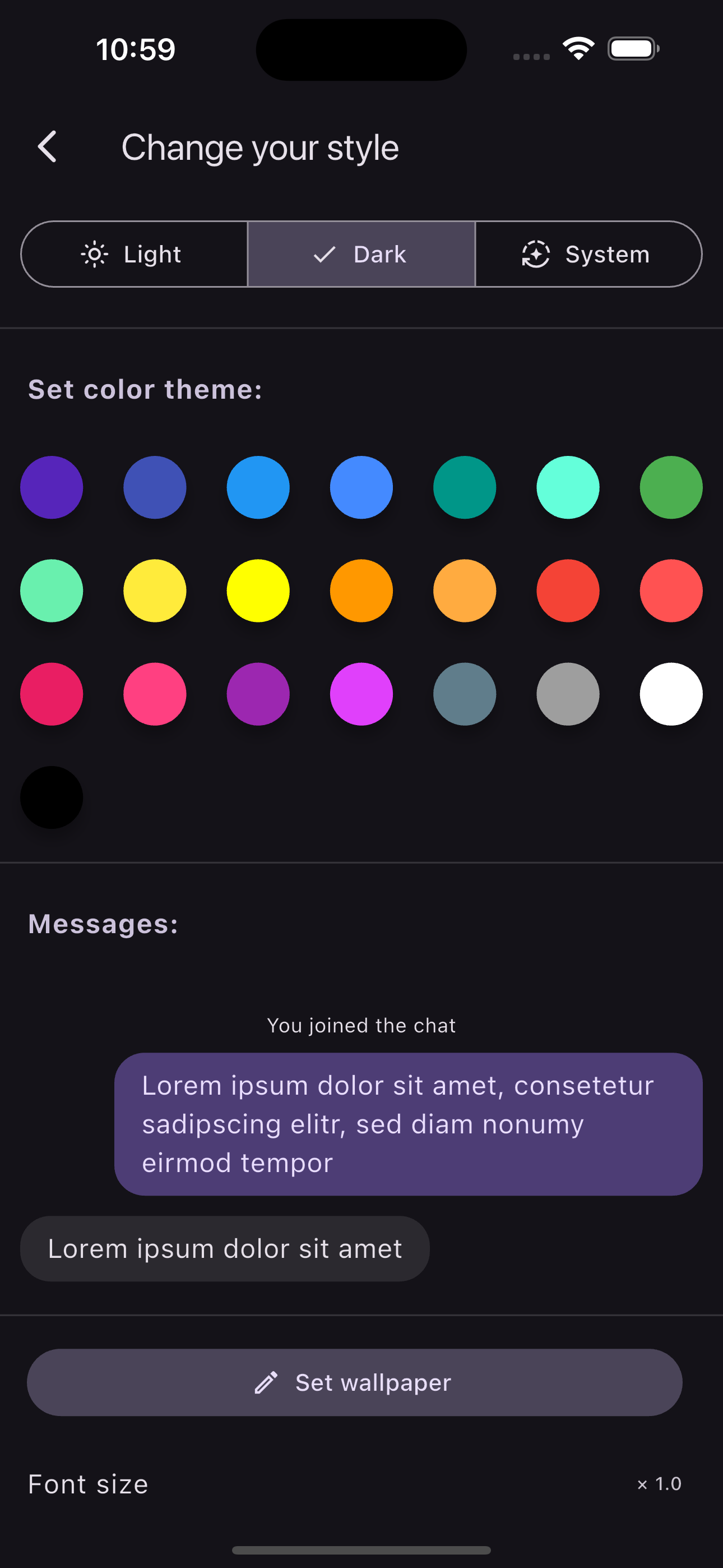Select the aquamarine color swatch

click(568, 487)
